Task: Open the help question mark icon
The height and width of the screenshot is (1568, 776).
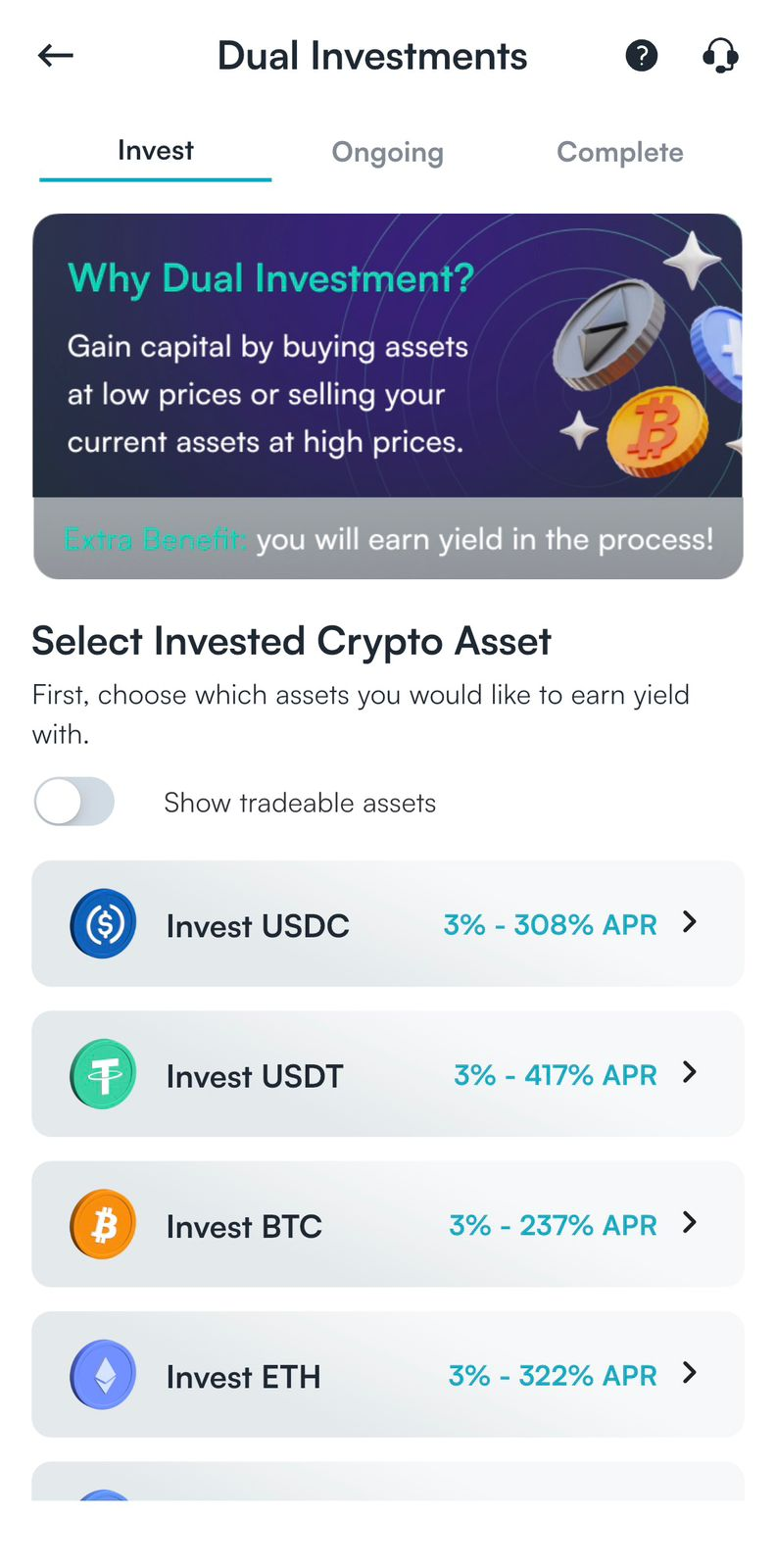Action: (641, 56)
